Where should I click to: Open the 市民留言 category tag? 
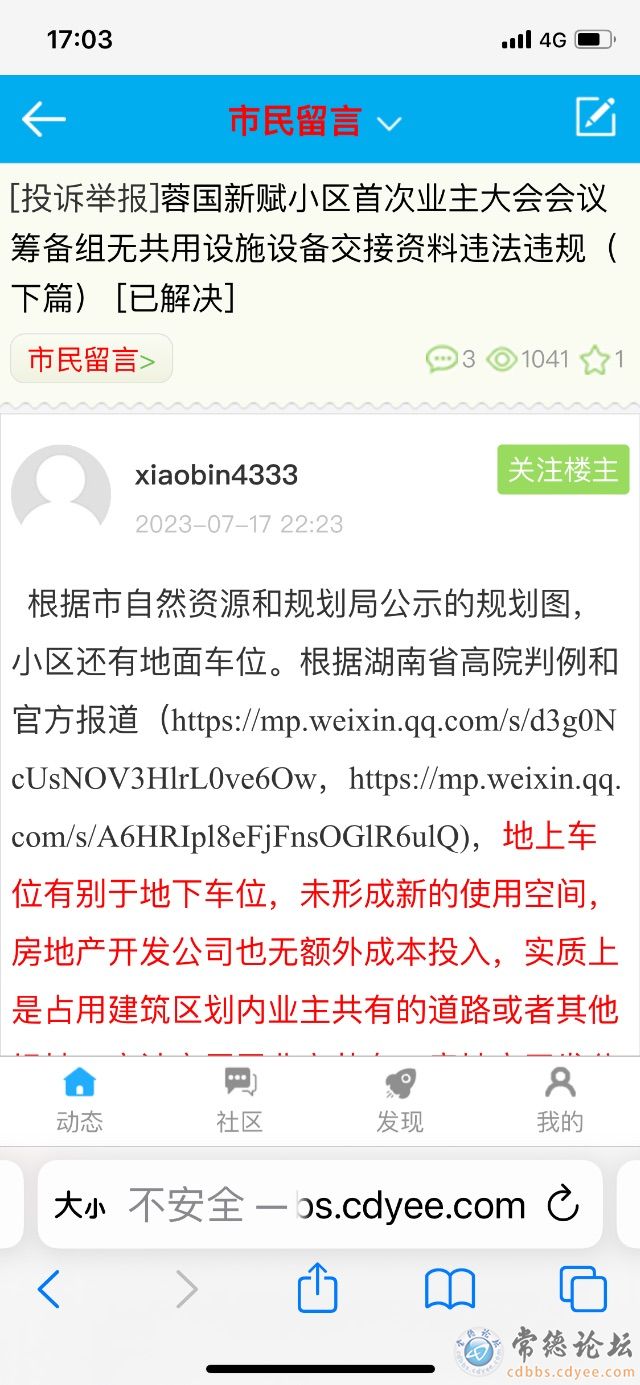click(91, 359)
